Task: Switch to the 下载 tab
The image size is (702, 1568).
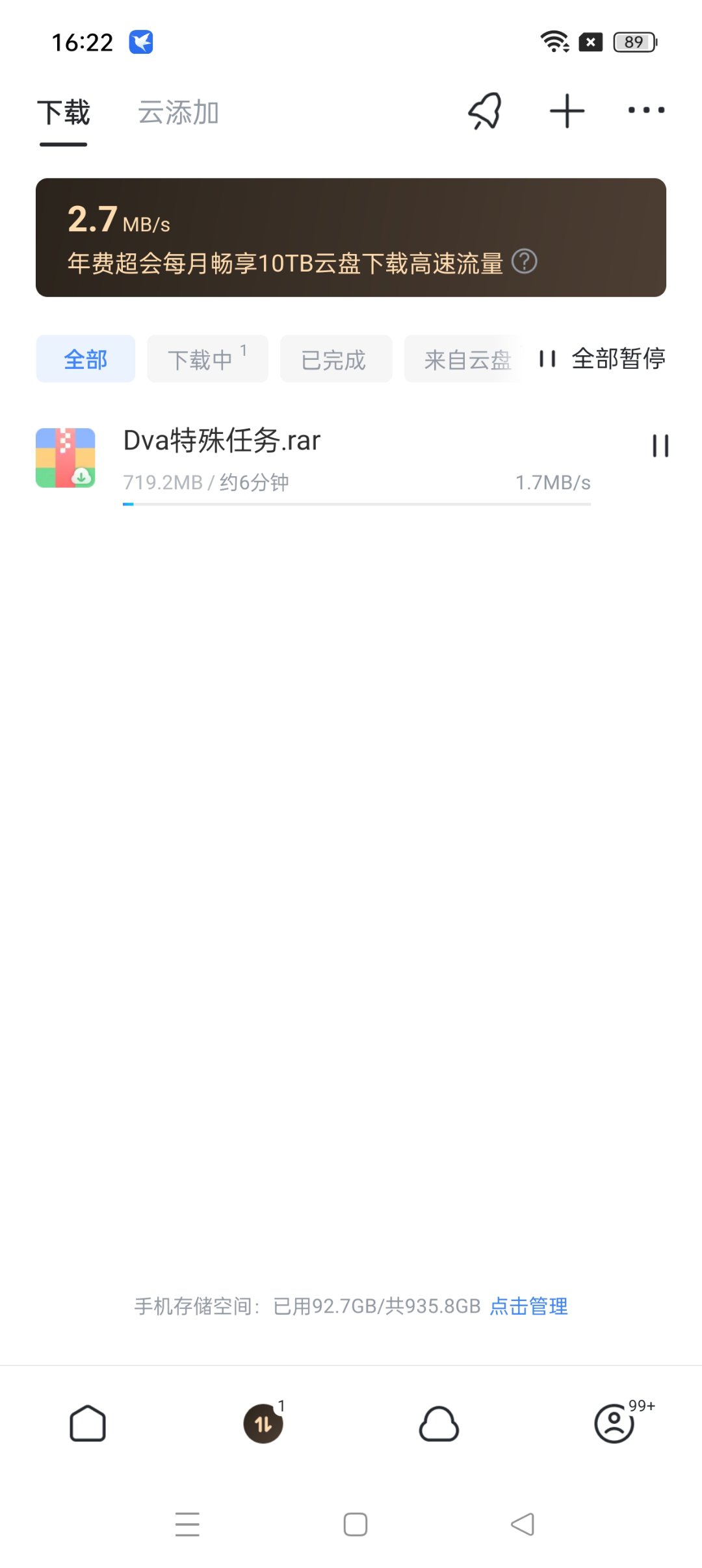Action: coord(63,112)
